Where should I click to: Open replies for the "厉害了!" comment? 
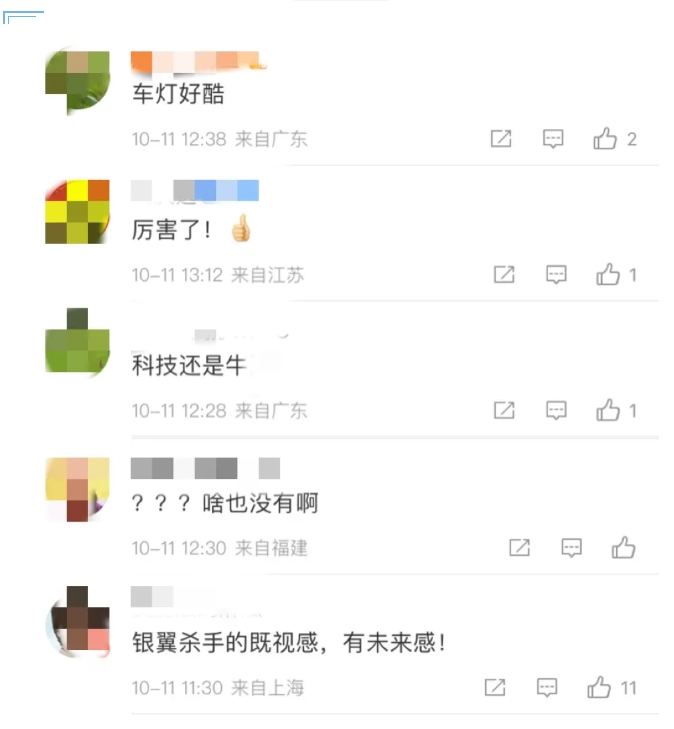tap(557, 275)
